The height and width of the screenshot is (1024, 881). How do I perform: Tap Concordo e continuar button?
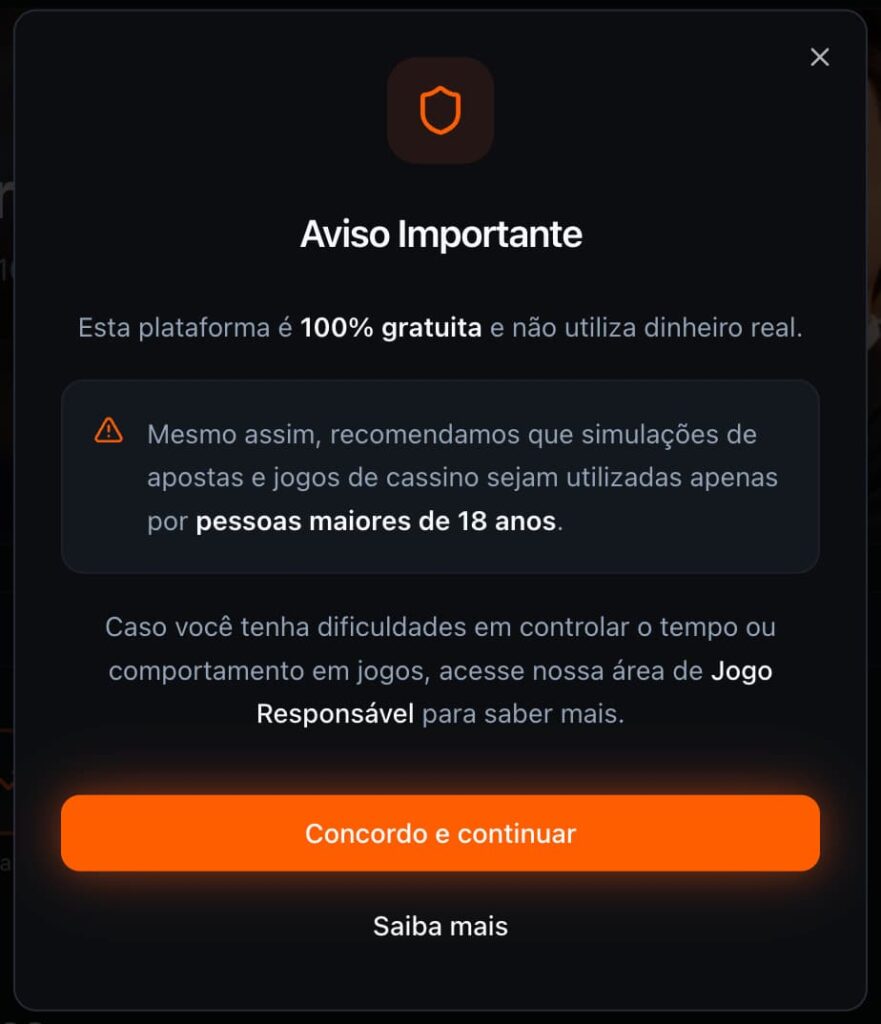pyautogui.click(x=440, y=833)
